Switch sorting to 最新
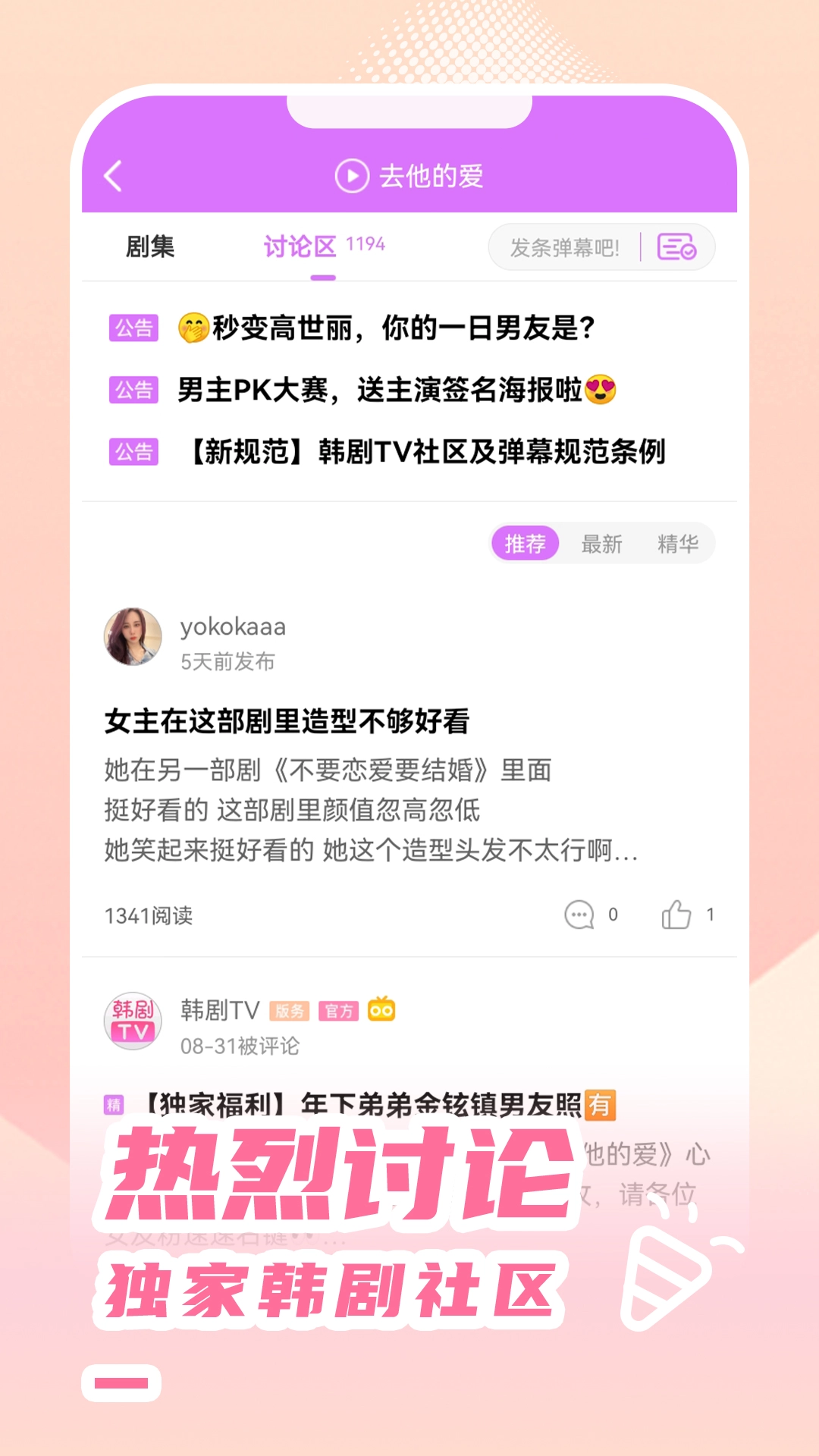819x1456 pixels. click(603, 543)
